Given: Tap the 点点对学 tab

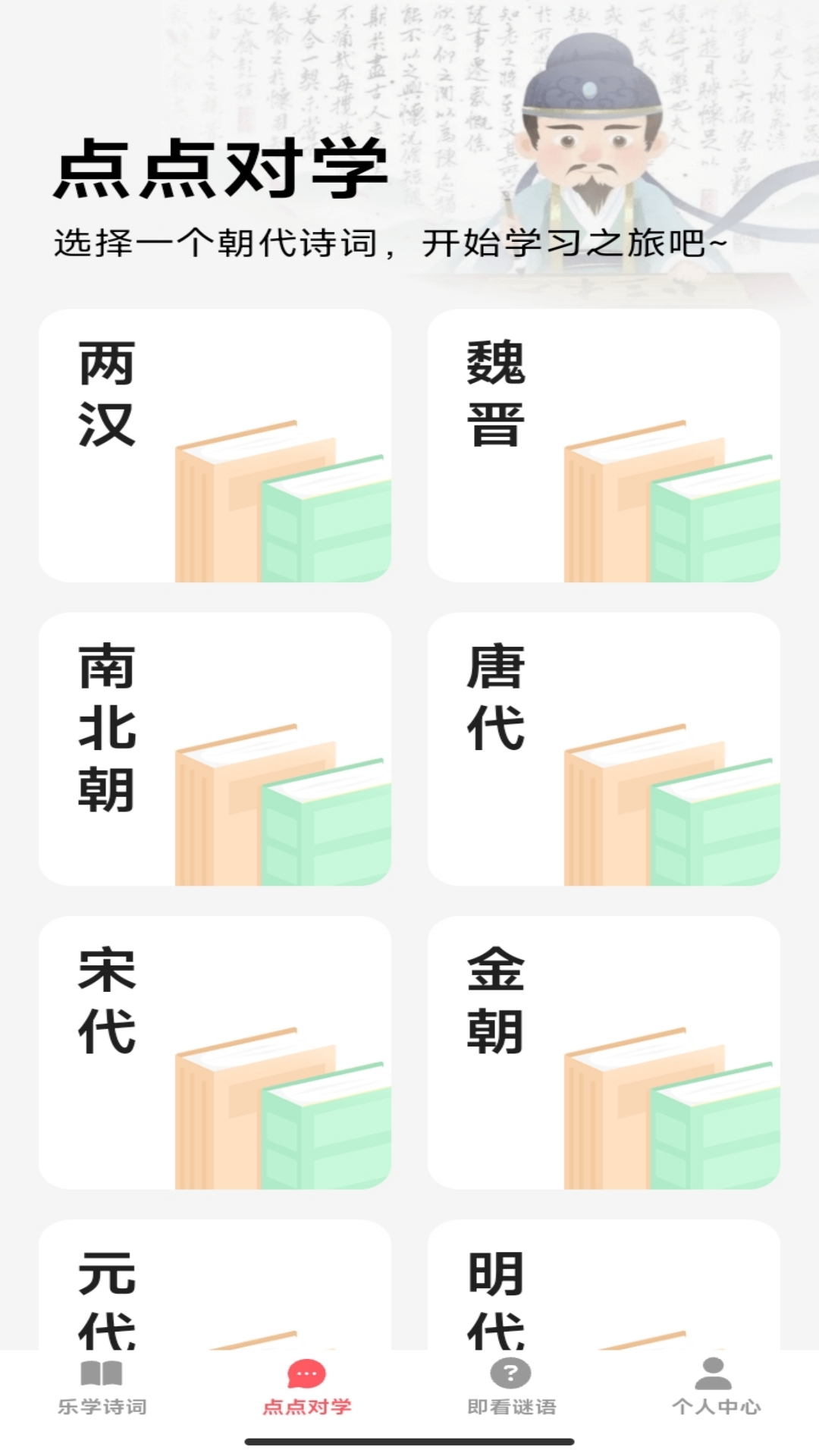Looking at the screenshot, I should pos(307,1389).
